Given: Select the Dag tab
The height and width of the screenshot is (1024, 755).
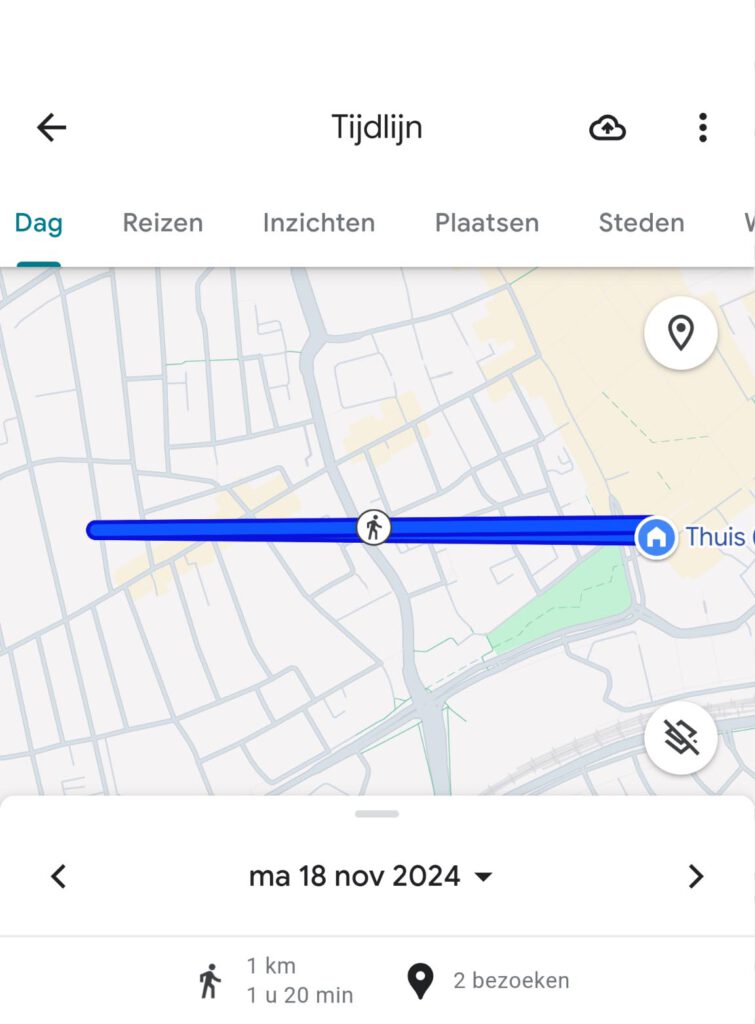Looking at the screenshot, I should pos(38,222).
